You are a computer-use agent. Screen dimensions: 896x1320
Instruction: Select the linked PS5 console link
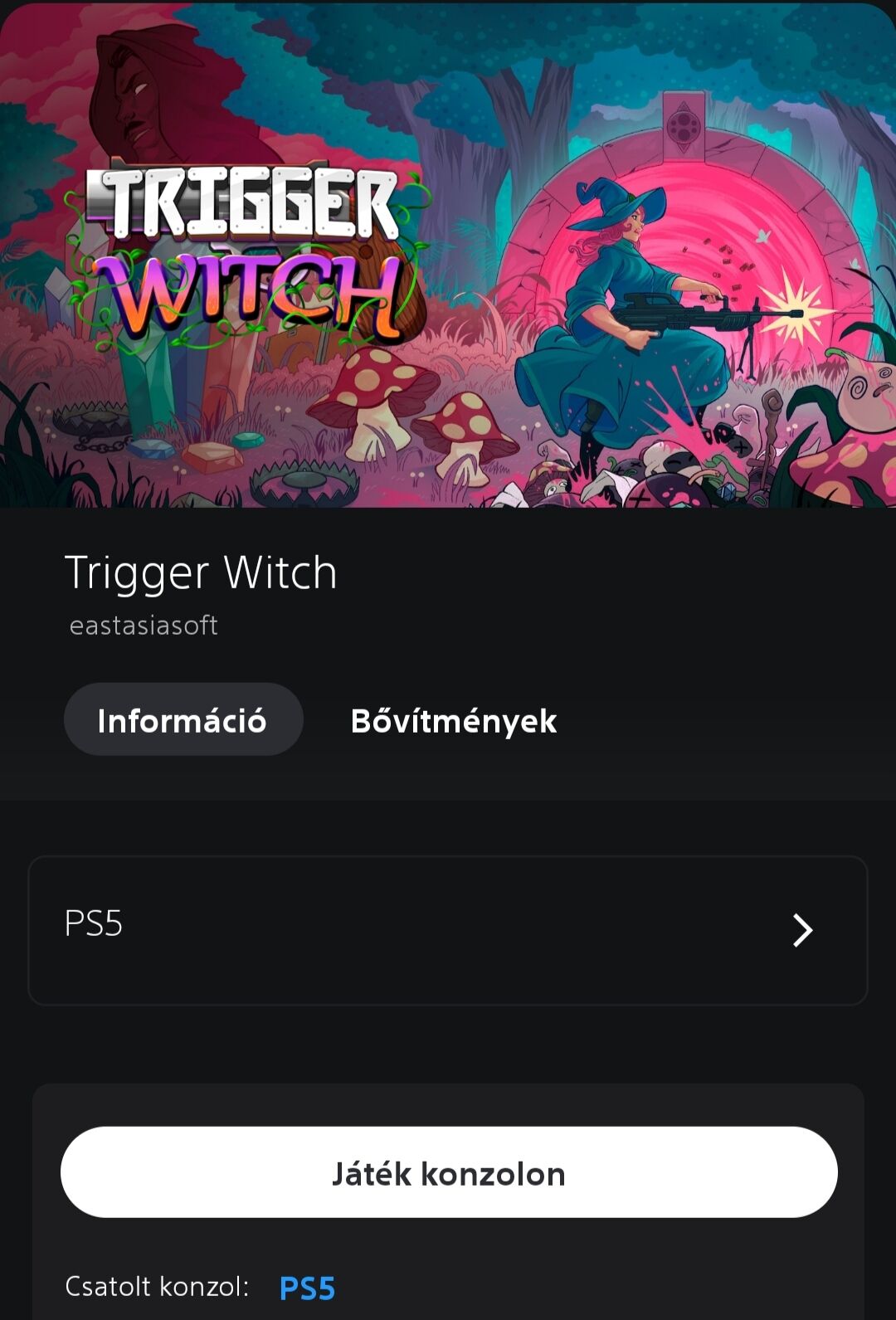[307, 1288]
